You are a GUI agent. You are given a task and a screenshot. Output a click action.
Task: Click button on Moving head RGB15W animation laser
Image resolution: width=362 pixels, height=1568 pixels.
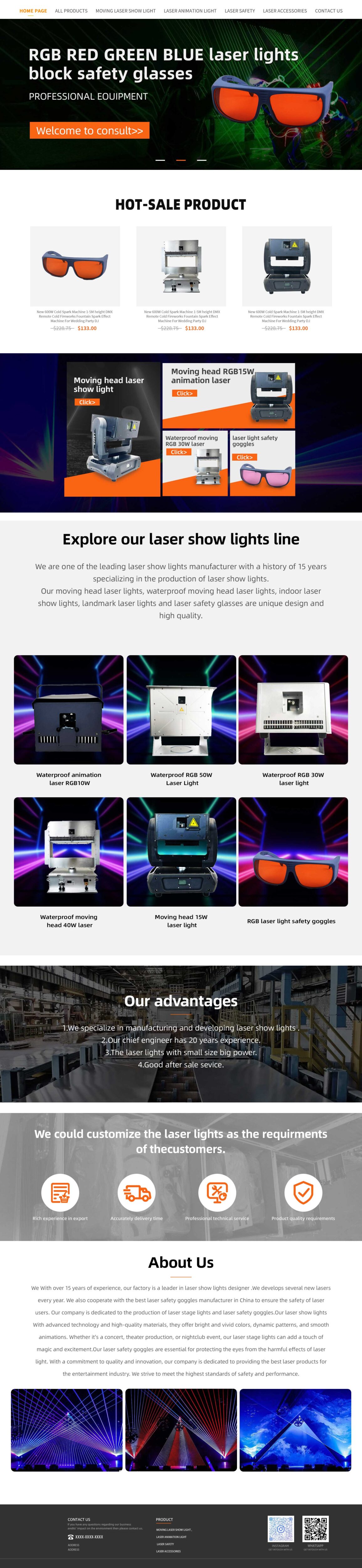(x=184, y=393)
